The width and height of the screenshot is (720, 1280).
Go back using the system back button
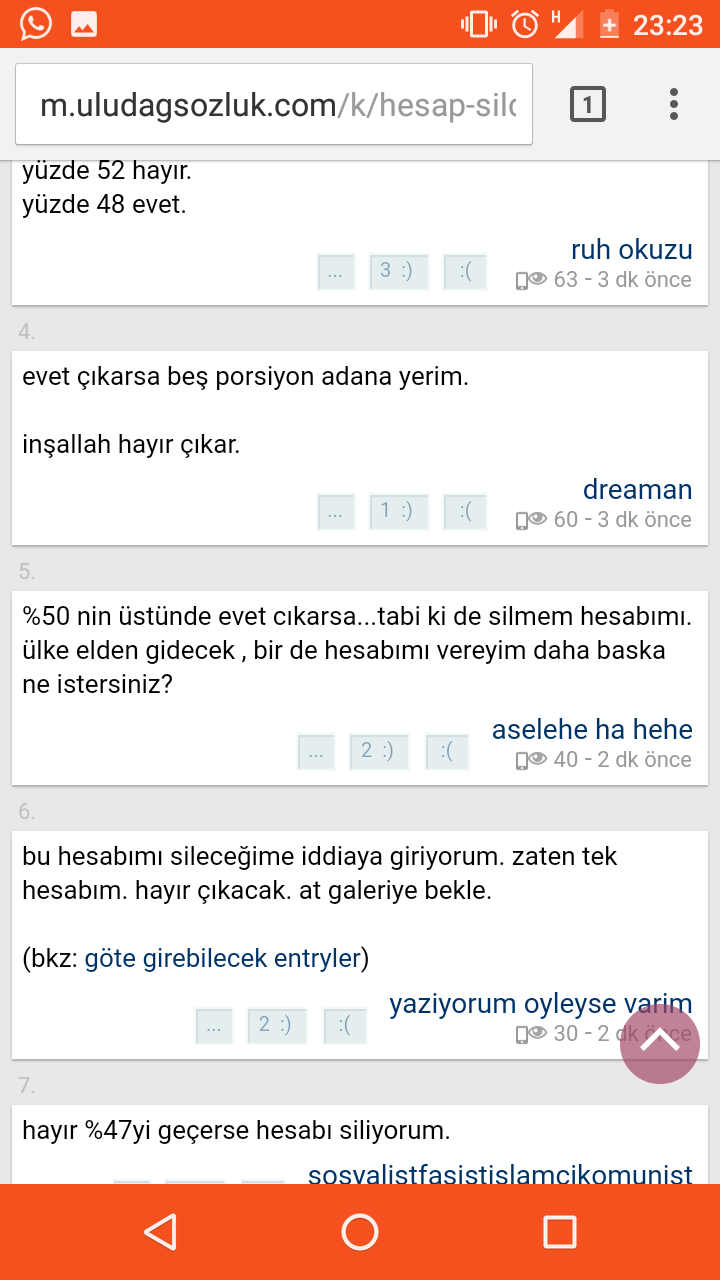click(x=160, y=1232)
